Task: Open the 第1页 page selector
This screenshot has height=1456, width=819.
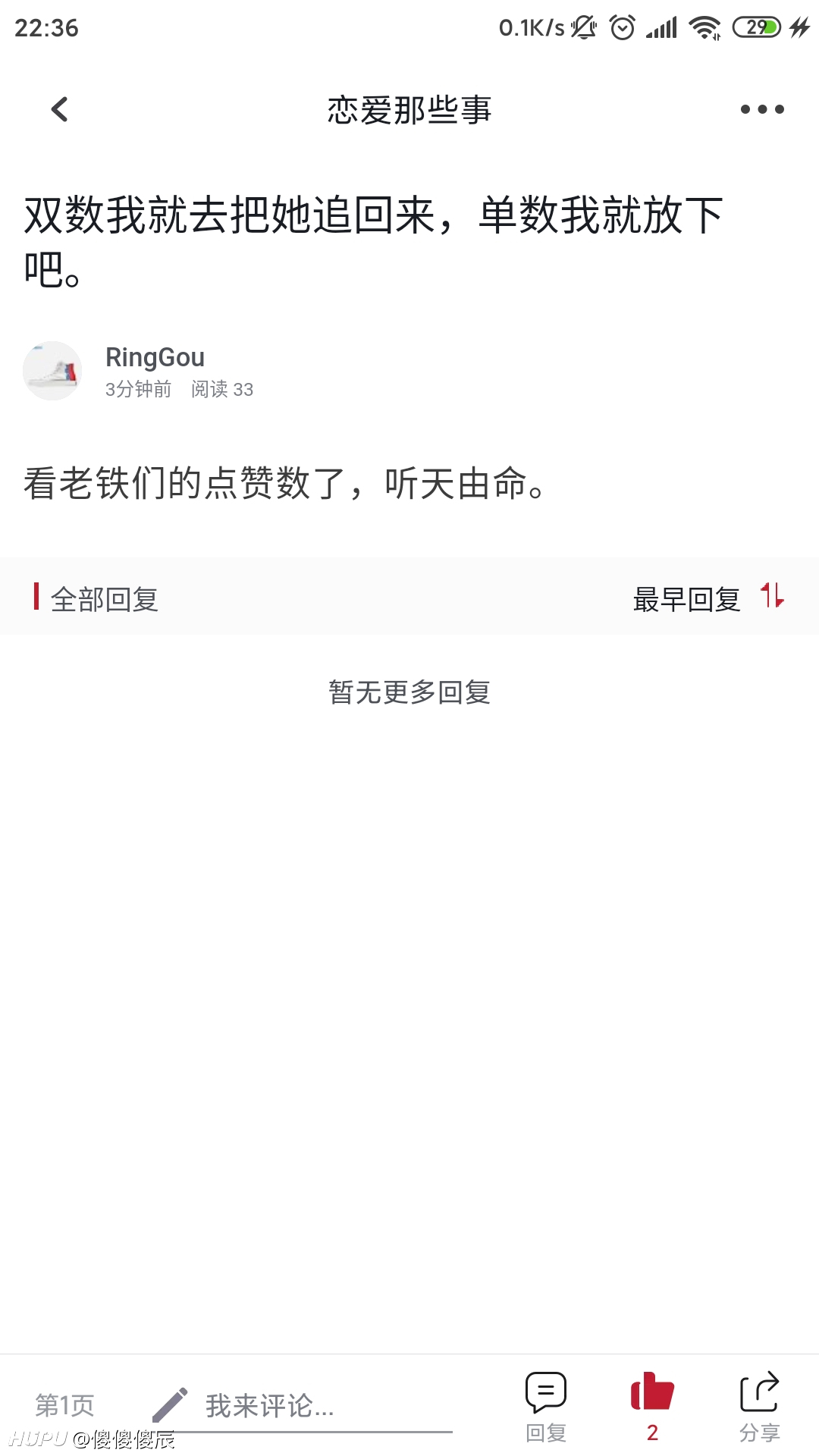Action: [x=65, y=1405]
